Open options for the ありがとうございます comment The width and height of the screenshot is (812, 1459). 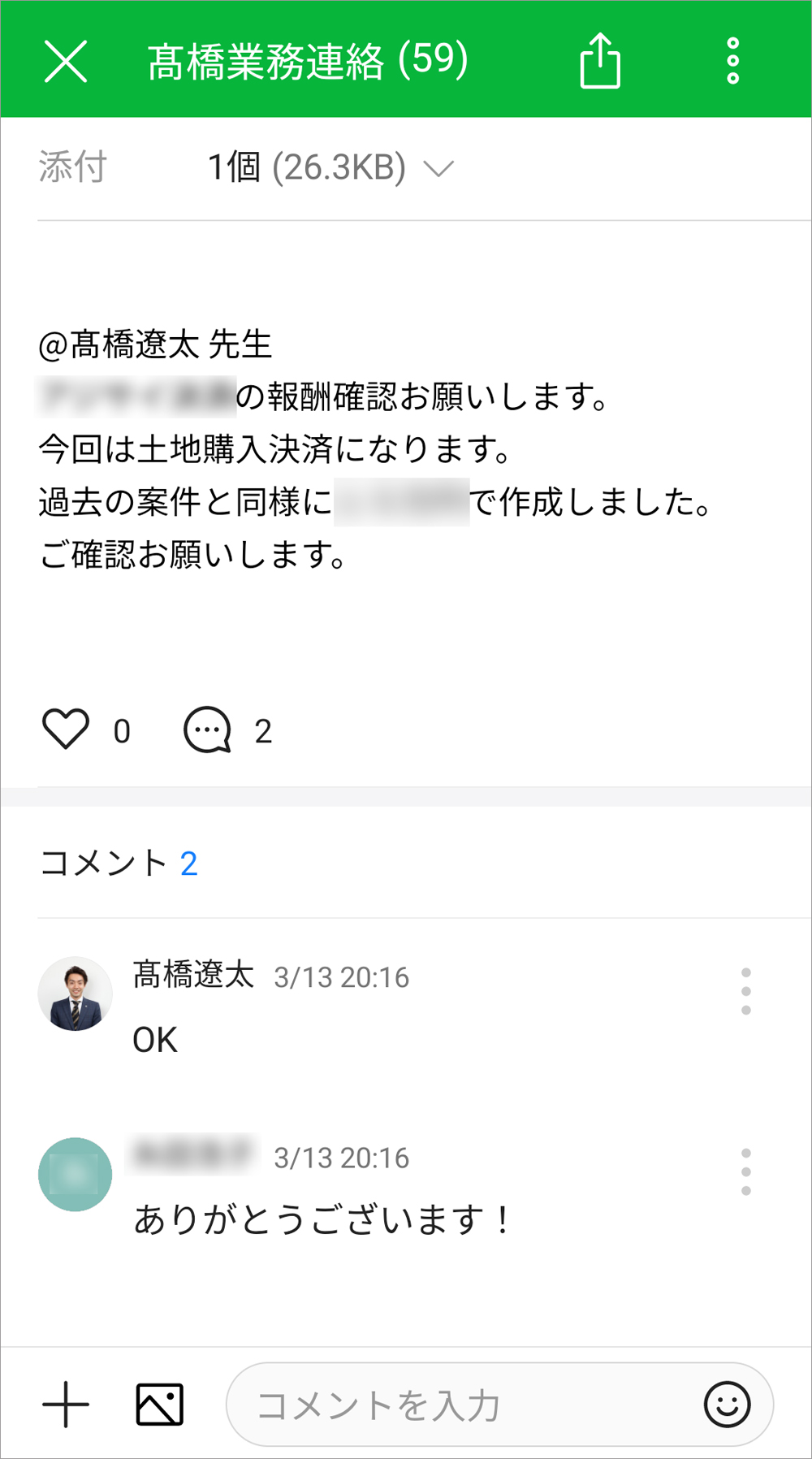pos(745,1172)
